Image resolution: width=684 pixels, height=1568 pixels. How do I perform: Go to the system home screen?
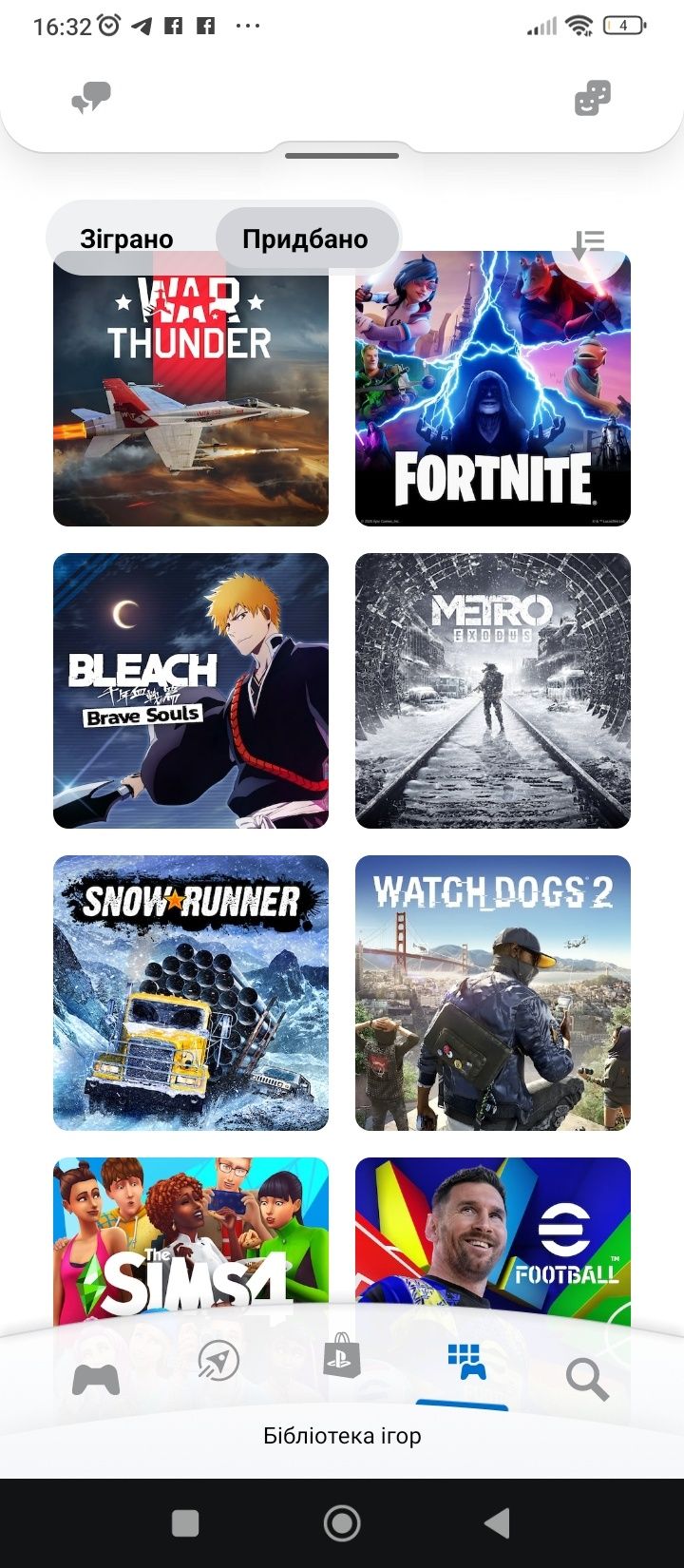tap(342, 1523)
